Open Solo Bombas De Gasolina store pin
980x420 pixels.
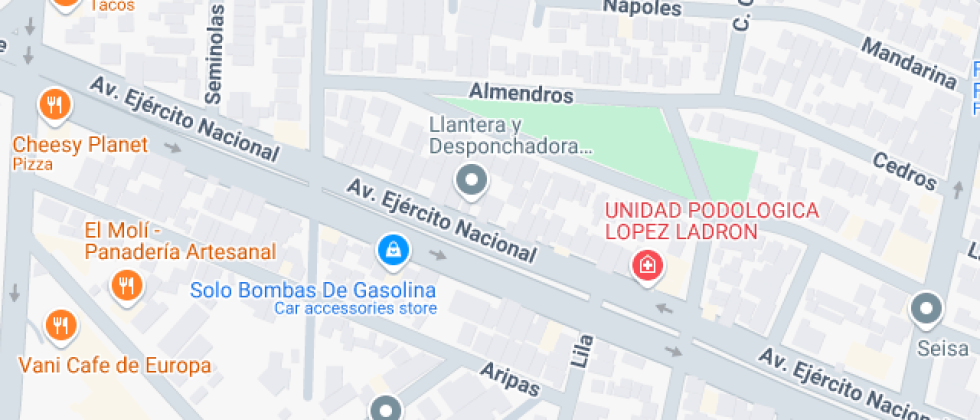(x=393, y=252)
